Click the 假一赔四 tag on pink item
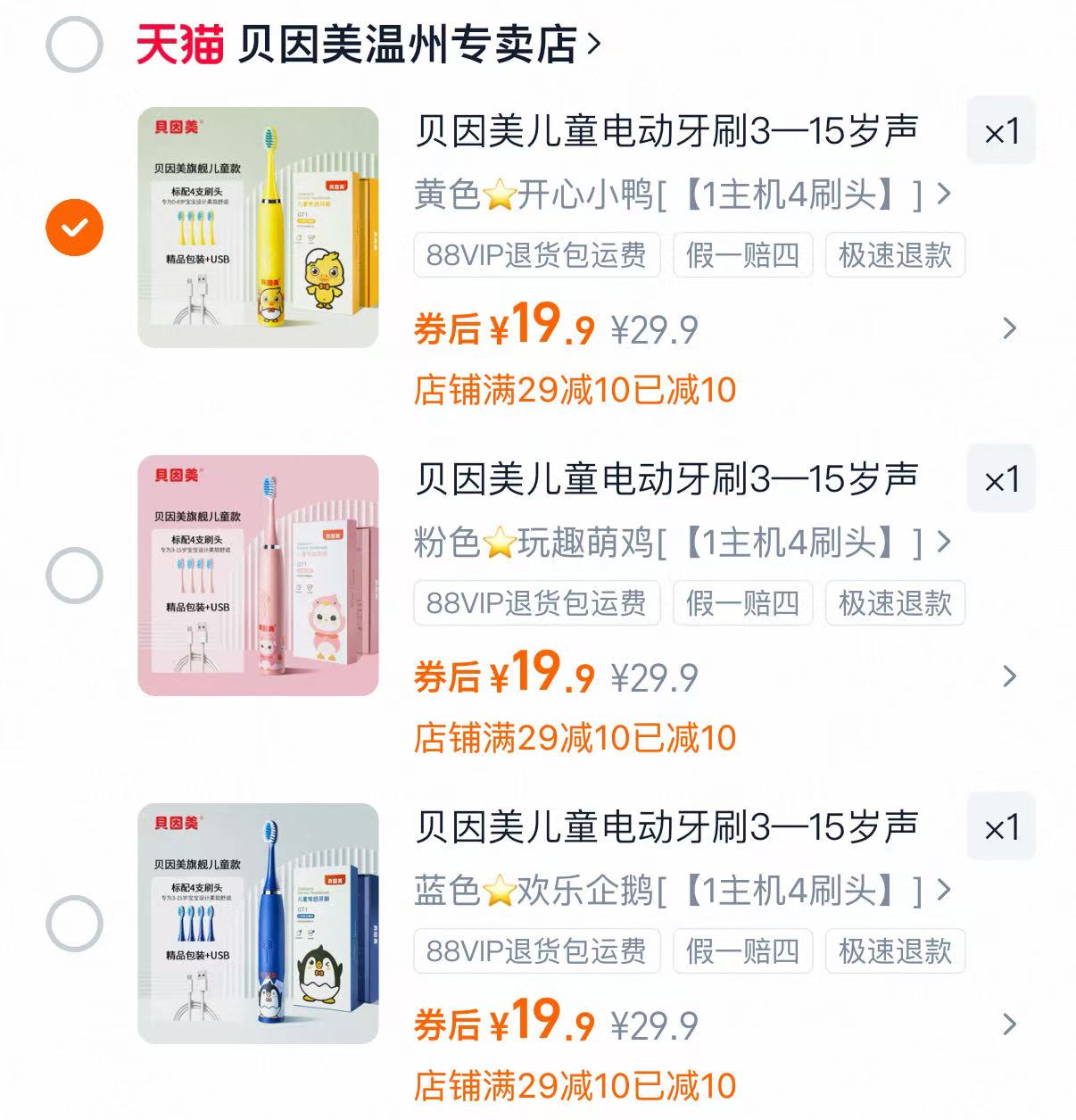The height and width of the screenshot is (1120, 1076). point(742,603)
